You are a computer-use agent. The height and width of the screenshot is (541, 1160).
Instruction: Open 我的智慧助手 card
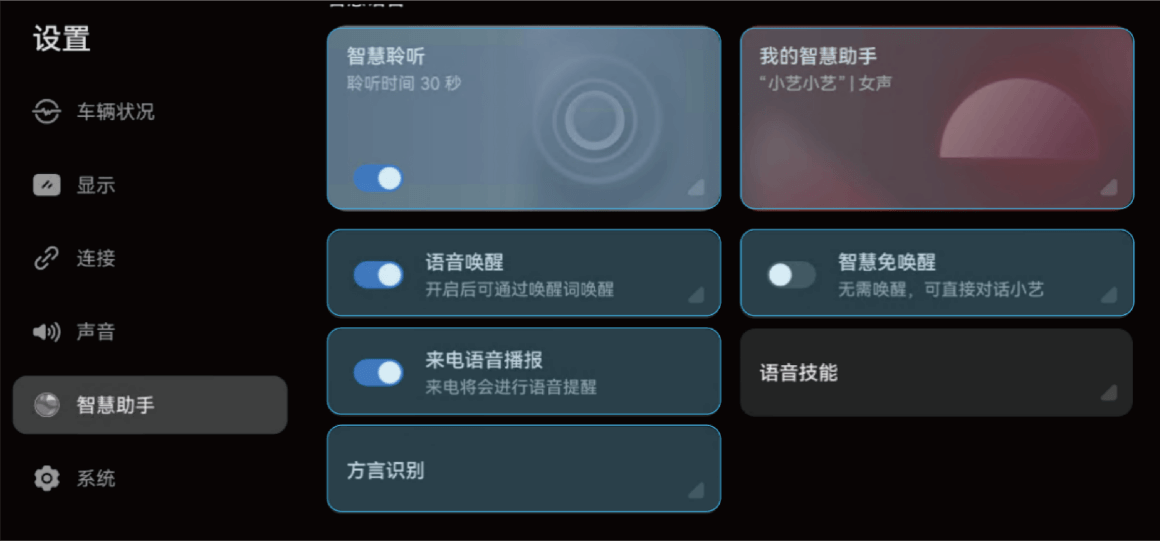point(936,118)
